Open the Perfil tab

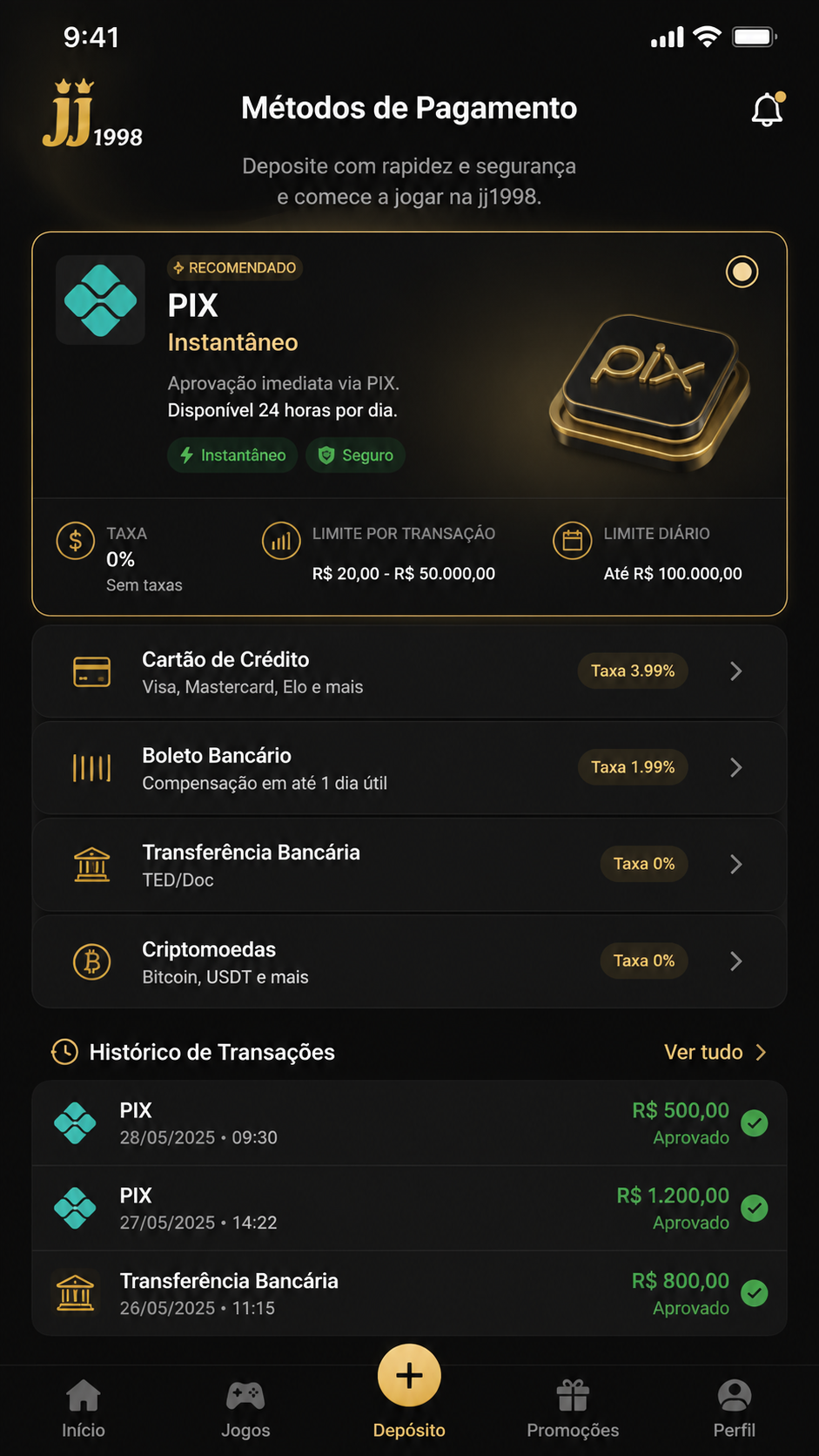coord(735,1409)
